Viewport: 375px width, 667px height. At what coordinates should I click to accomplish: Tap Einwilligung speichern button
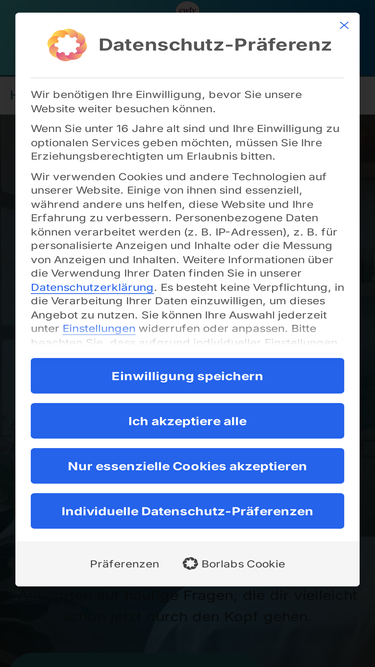(187, 376)
